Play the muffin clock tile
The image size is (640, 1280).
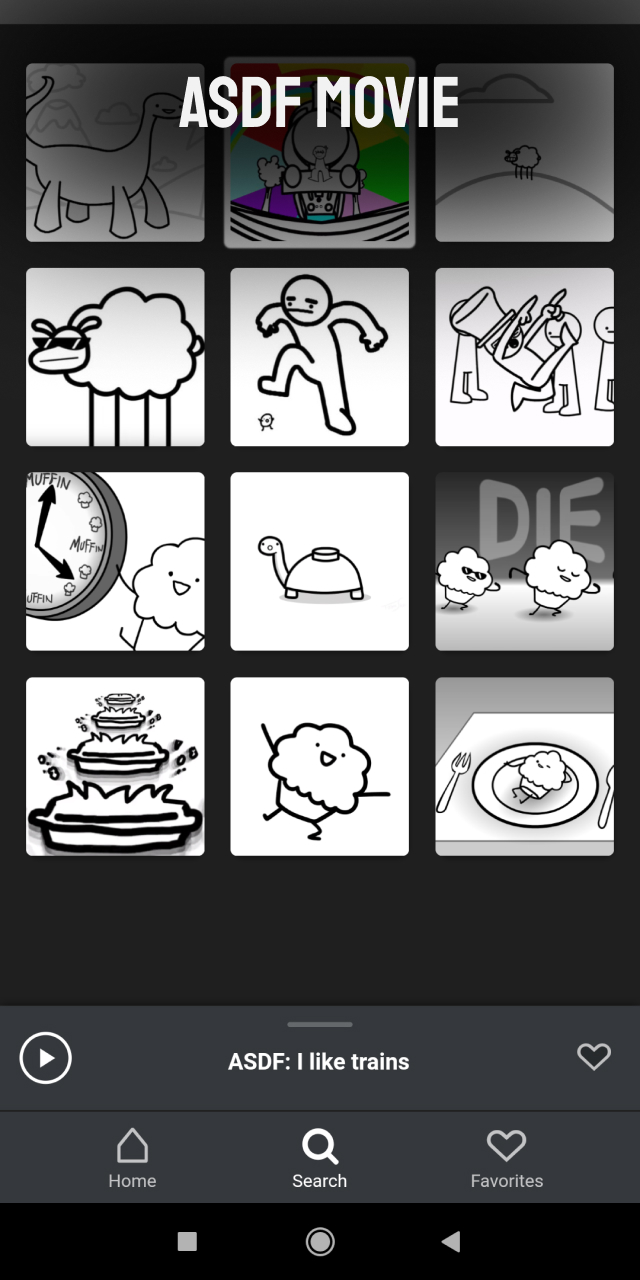[115, 562]
